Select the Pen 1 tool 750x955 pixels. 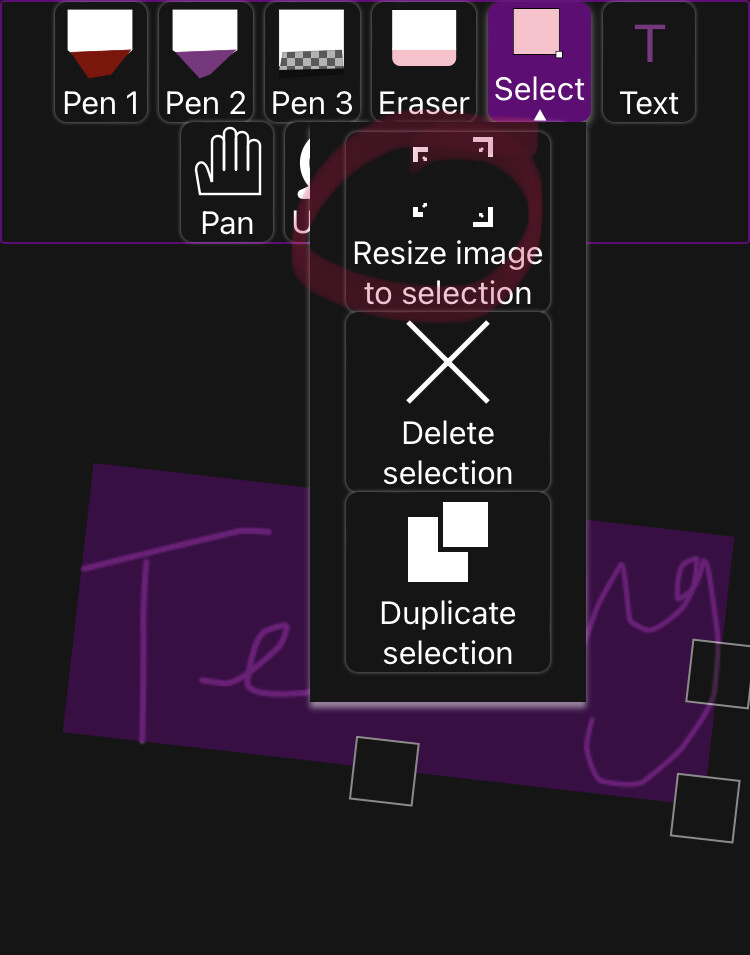100,62
